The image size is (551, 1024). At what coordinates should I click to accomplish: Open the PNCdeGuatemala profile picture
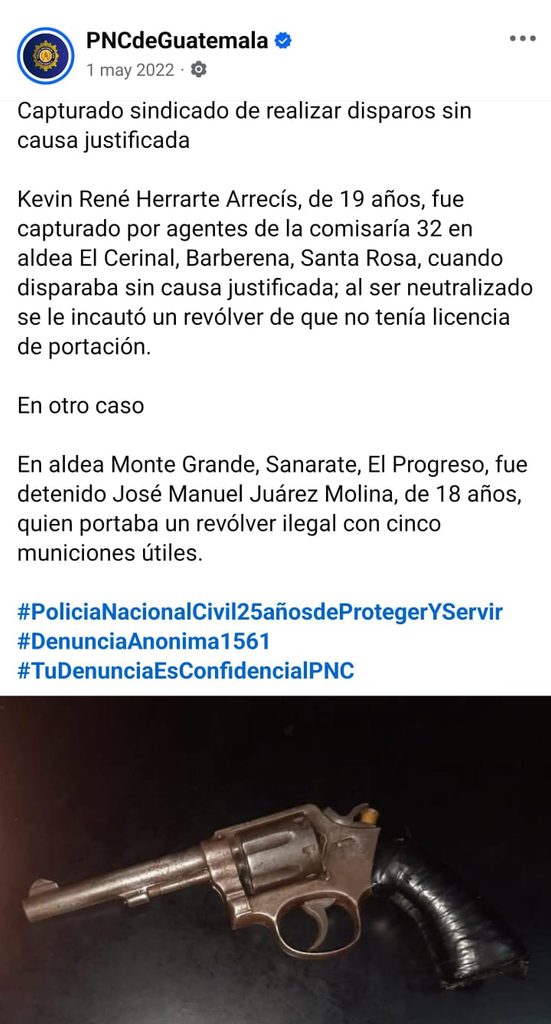[46, 56]
